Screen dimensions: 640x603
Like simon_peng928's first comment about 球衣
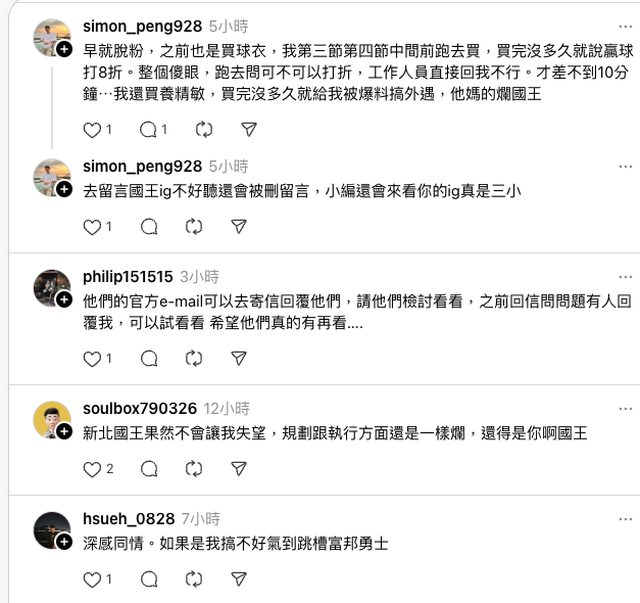pyautogui.click(x=93, y=129)
